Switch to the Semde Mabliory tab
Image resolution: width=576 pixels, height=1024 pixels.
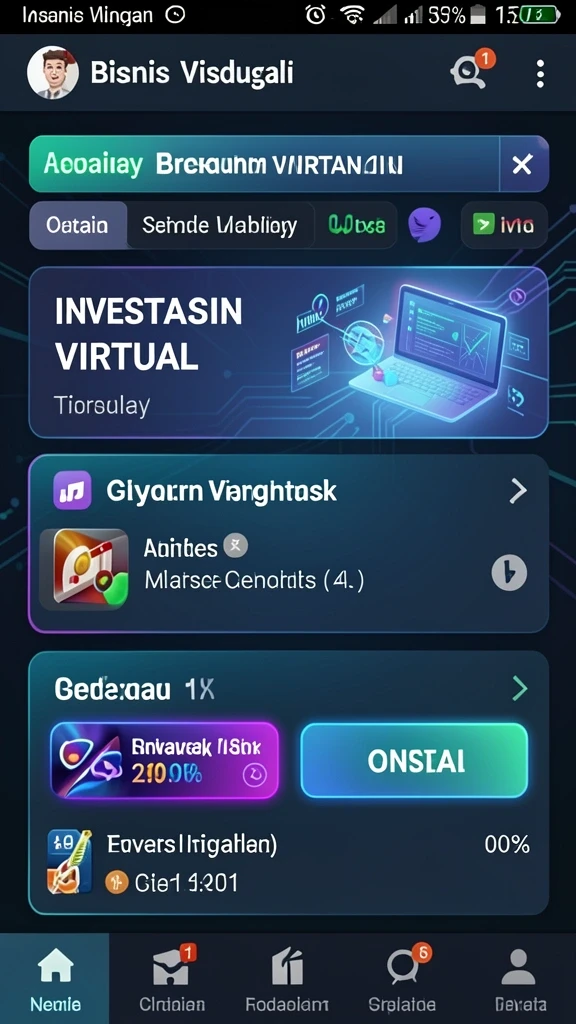pyautogui.click(x=220, y=225)
